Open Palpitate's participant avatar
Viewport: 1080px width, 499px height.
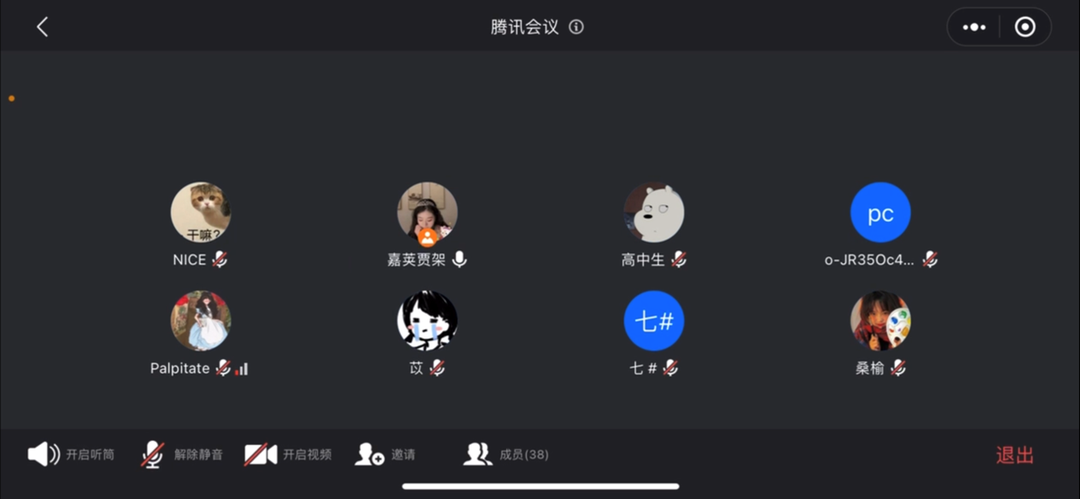pos(201,321)
